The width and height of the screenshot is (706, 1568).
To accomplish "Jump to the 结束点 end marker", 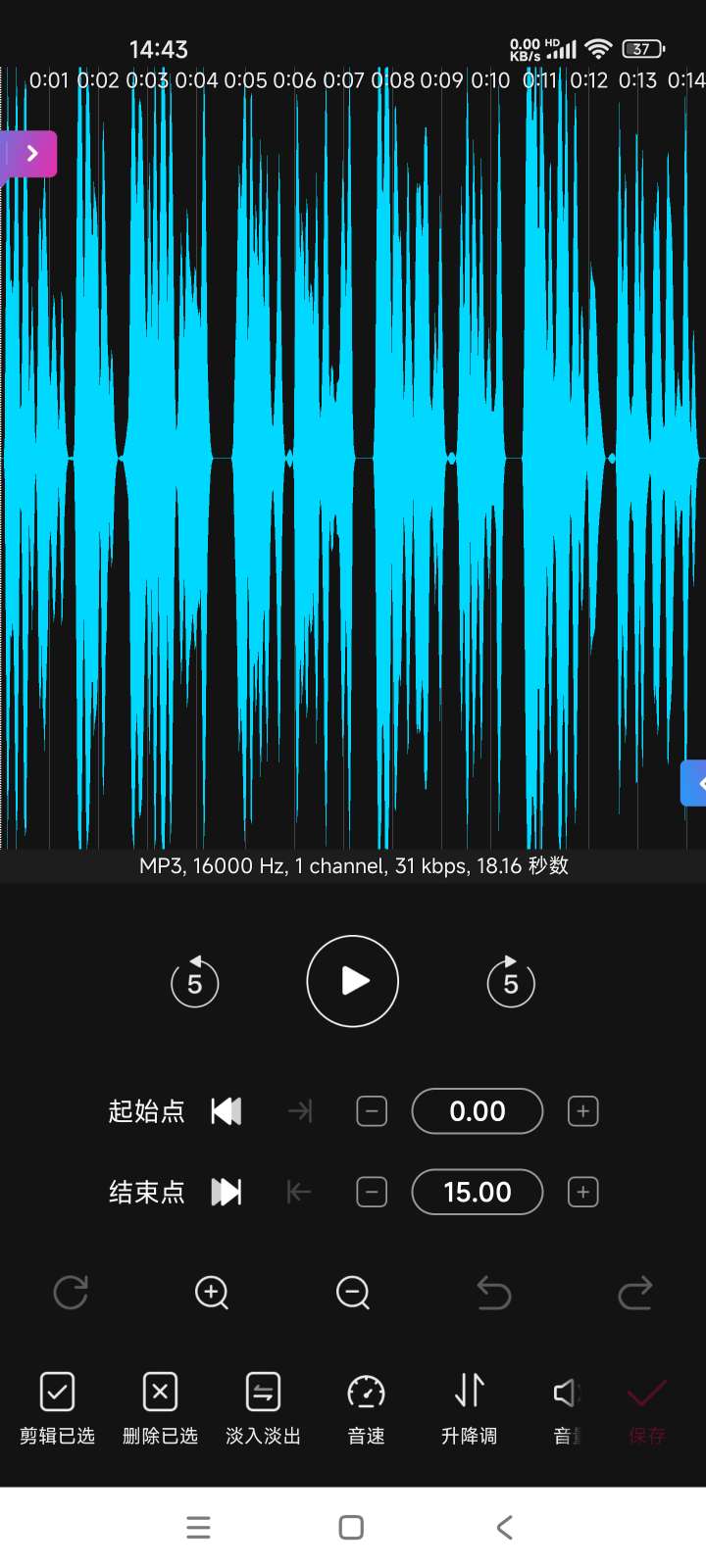I will (227, 1192).
